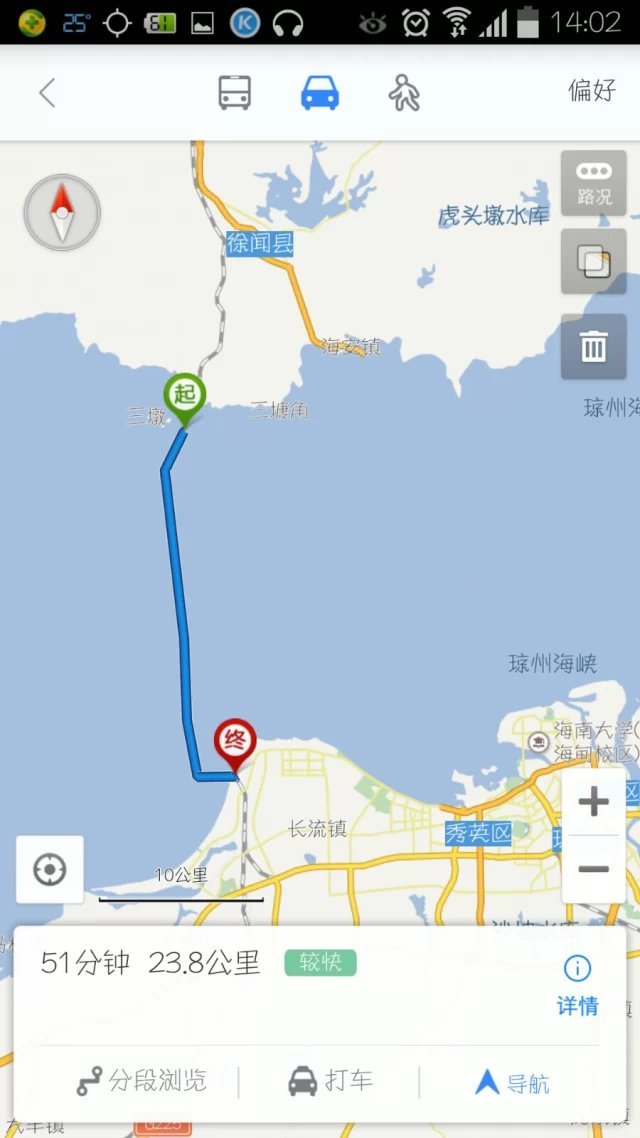Start 导航 navigation
The width and height of the screenshot is (640, 1138).
pyautogui.click(x=512, y=1082)
